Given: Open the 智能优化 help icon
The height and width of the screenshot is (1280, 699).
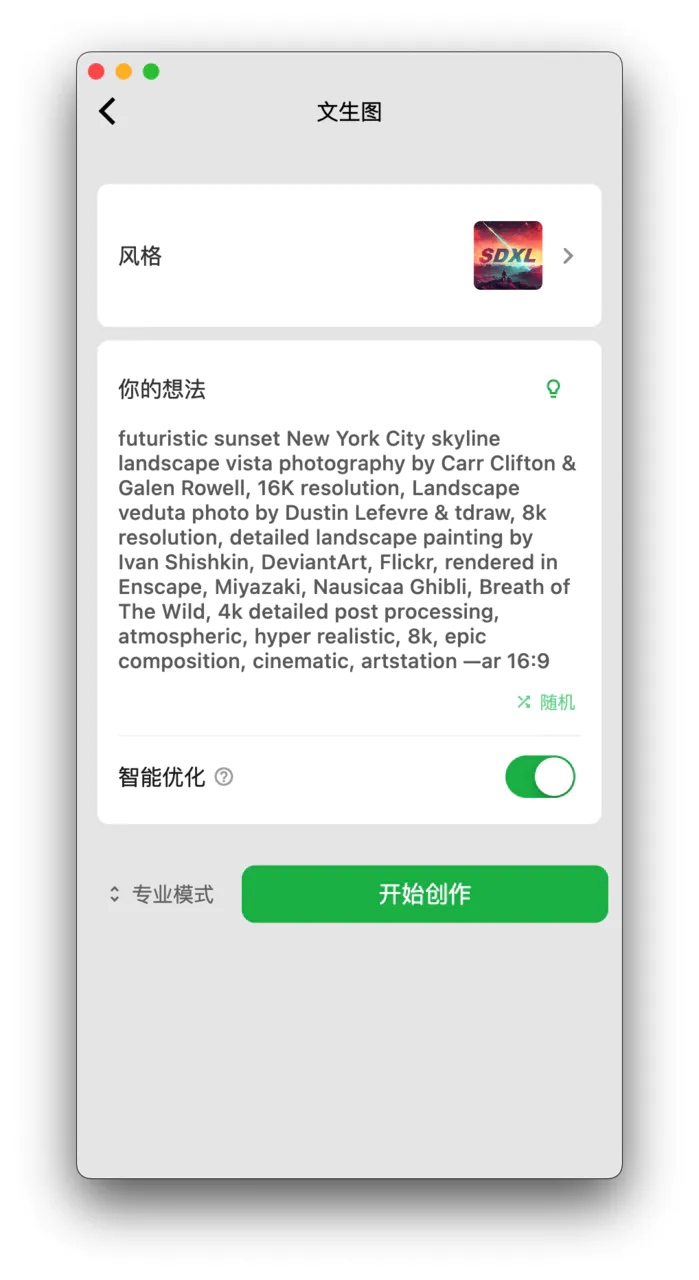Looking at the screenshot, I should (x=224, y=777).
